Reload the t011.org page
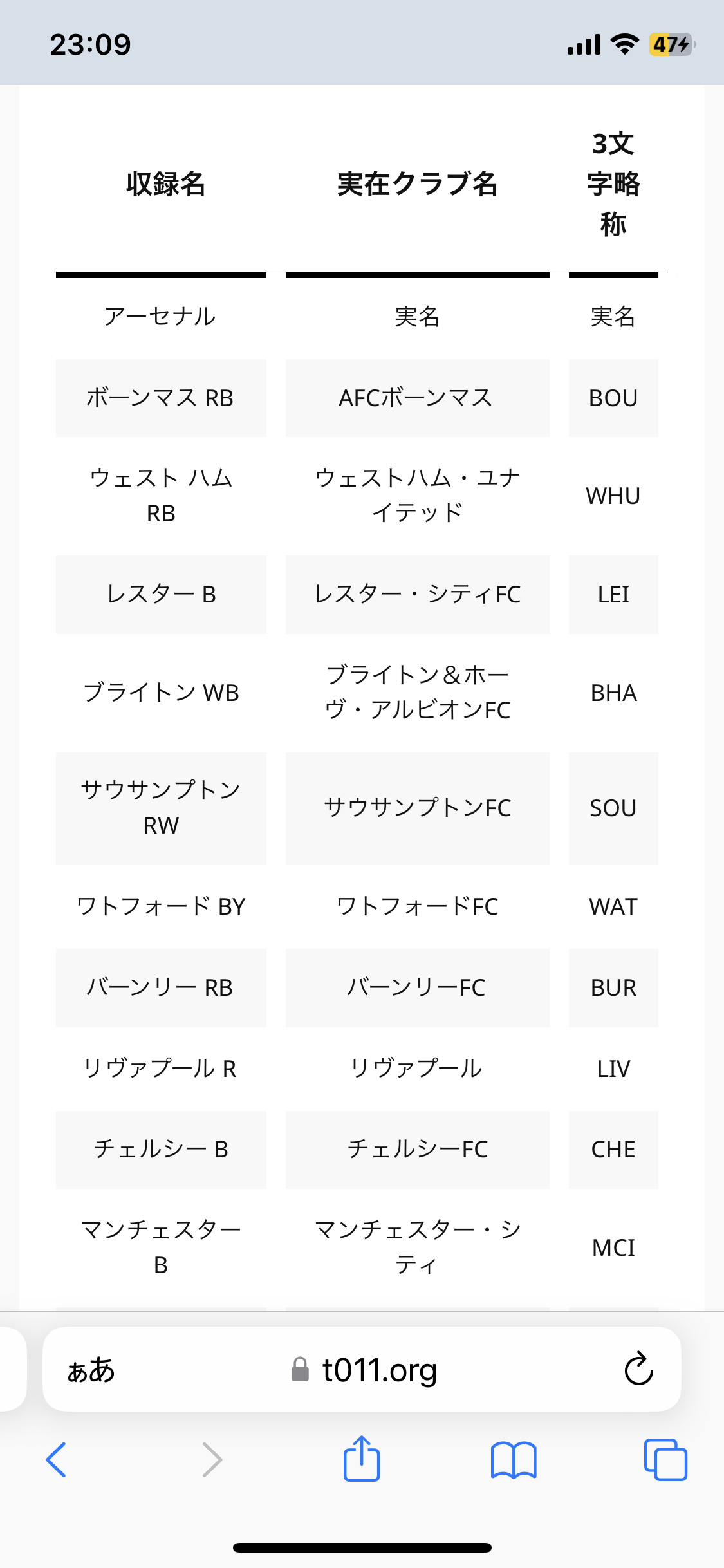The height and width of the screenshot is (1568, 724). tap(638, 1369)
